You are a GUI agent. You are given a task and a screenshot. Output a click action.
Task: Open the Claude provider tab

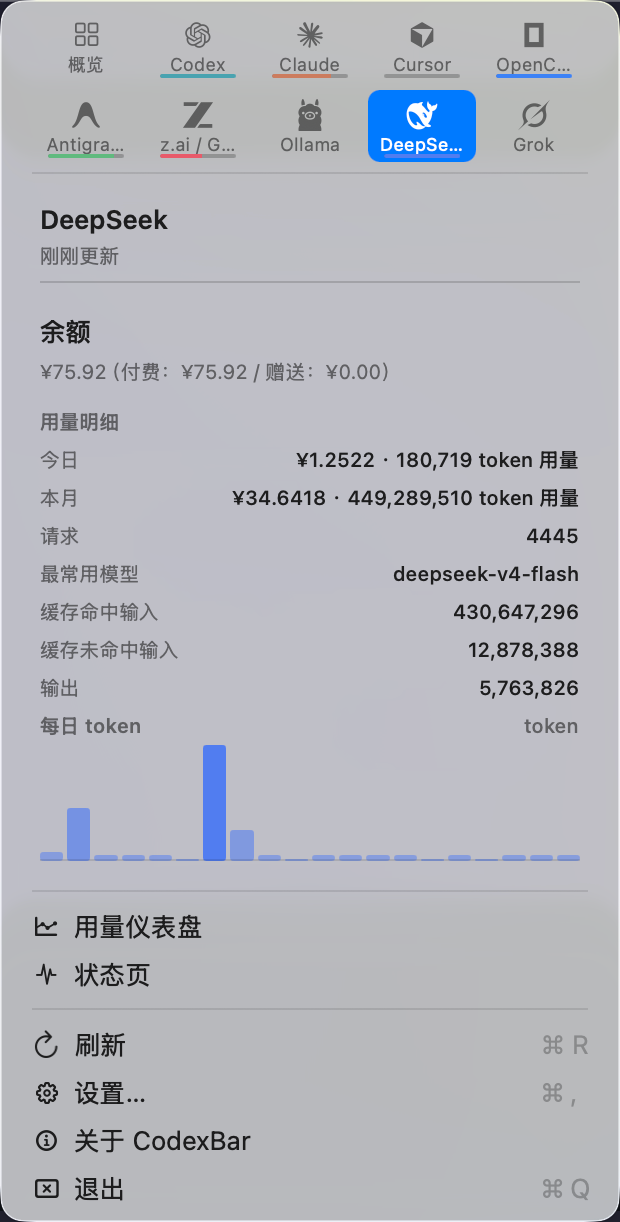pos(310,49)
